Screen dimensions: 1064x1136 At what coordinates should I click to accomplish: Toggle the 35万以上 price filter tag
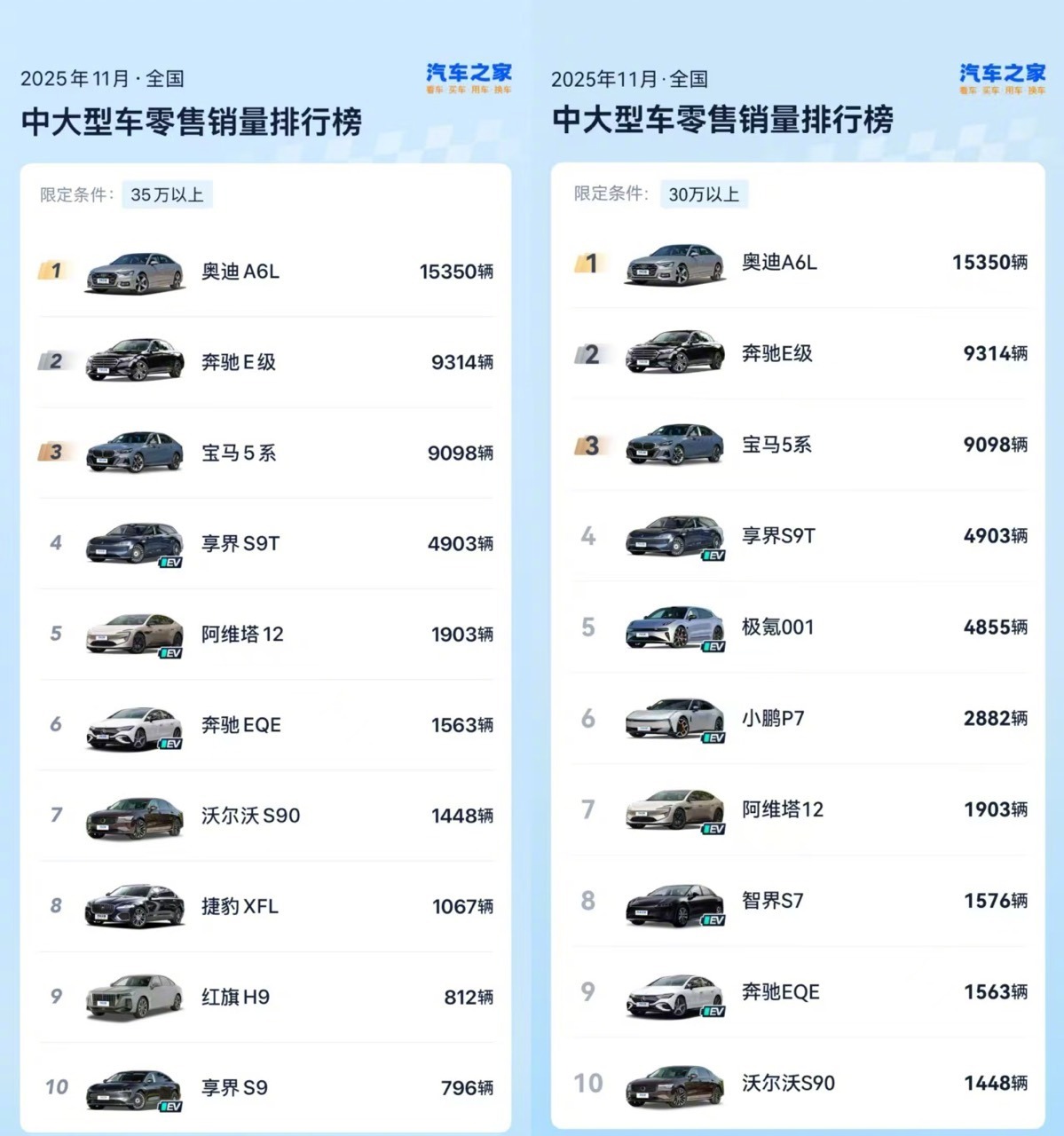click(166, 194)
